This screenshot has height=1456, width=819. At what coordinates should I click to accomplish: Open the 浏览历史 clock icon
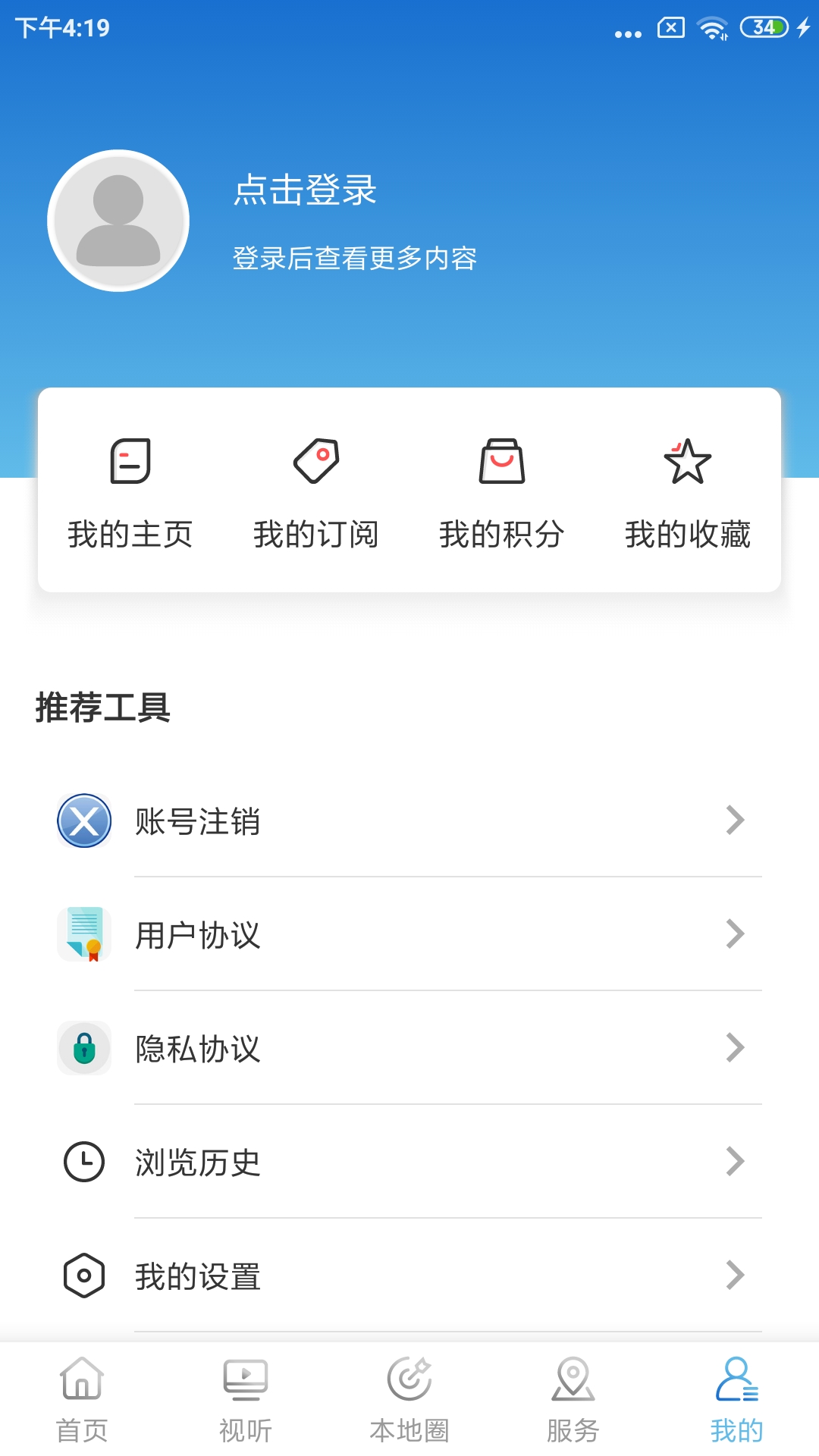pyautogui.click(x=83, y=1163)
